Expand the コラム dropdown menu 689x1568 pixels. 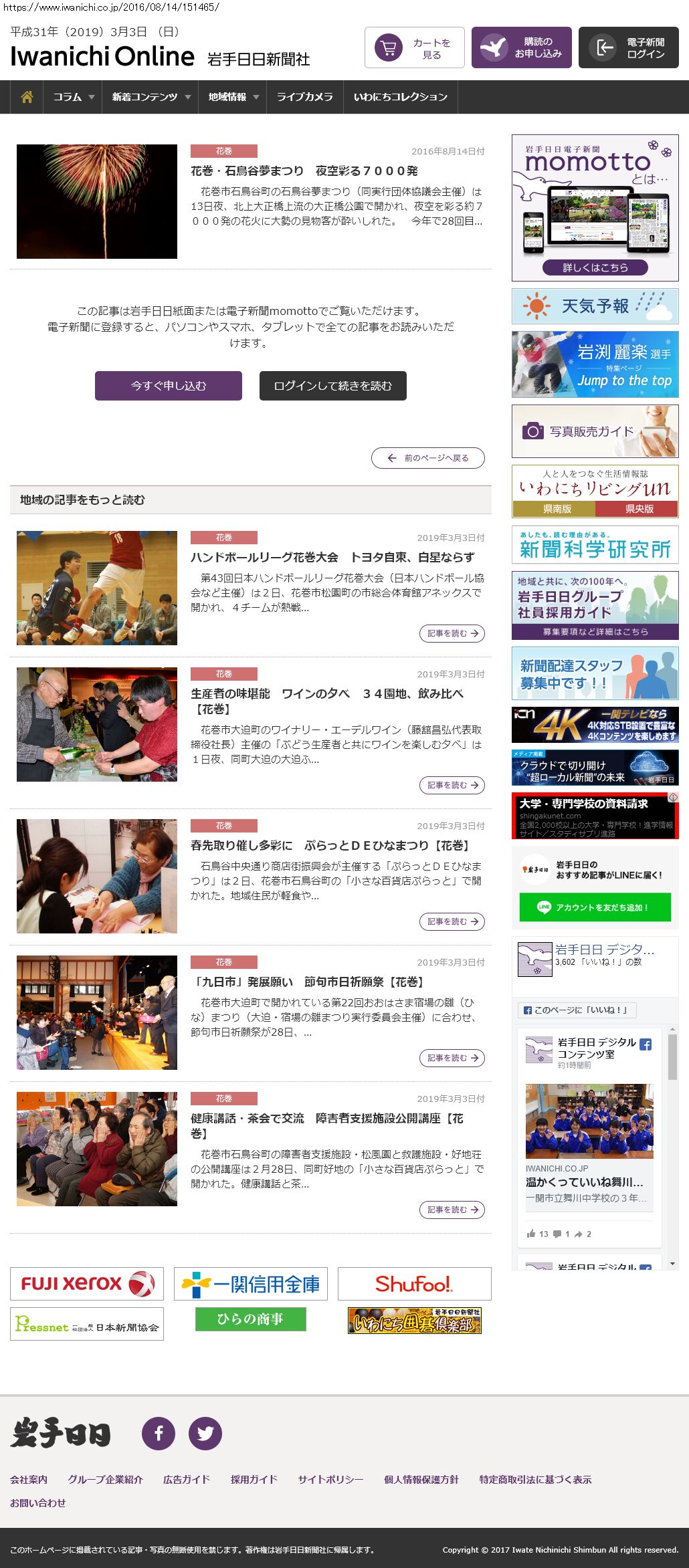click(73, 97)
